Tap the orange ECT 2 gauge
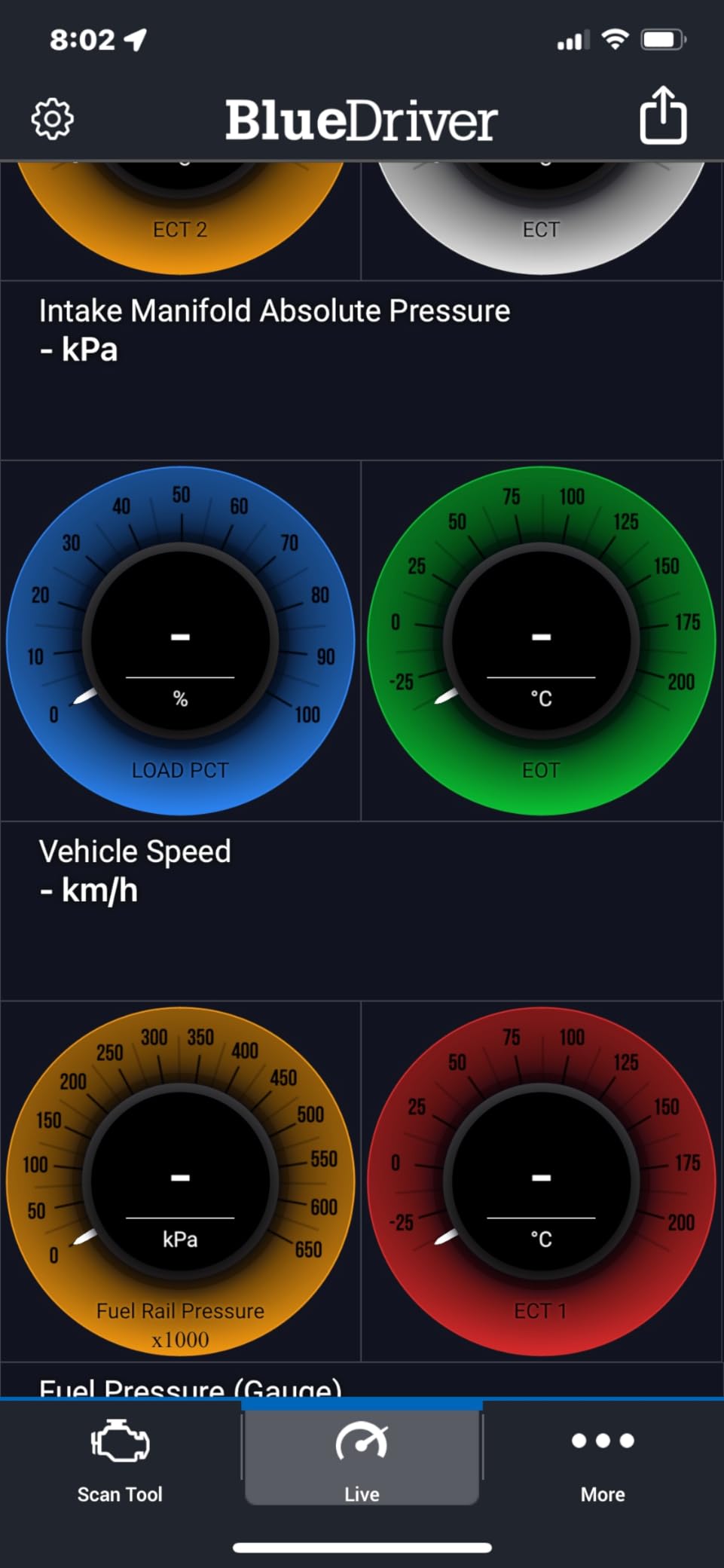This screenshot has width=724, height=1568. click(x=180, y=211)
